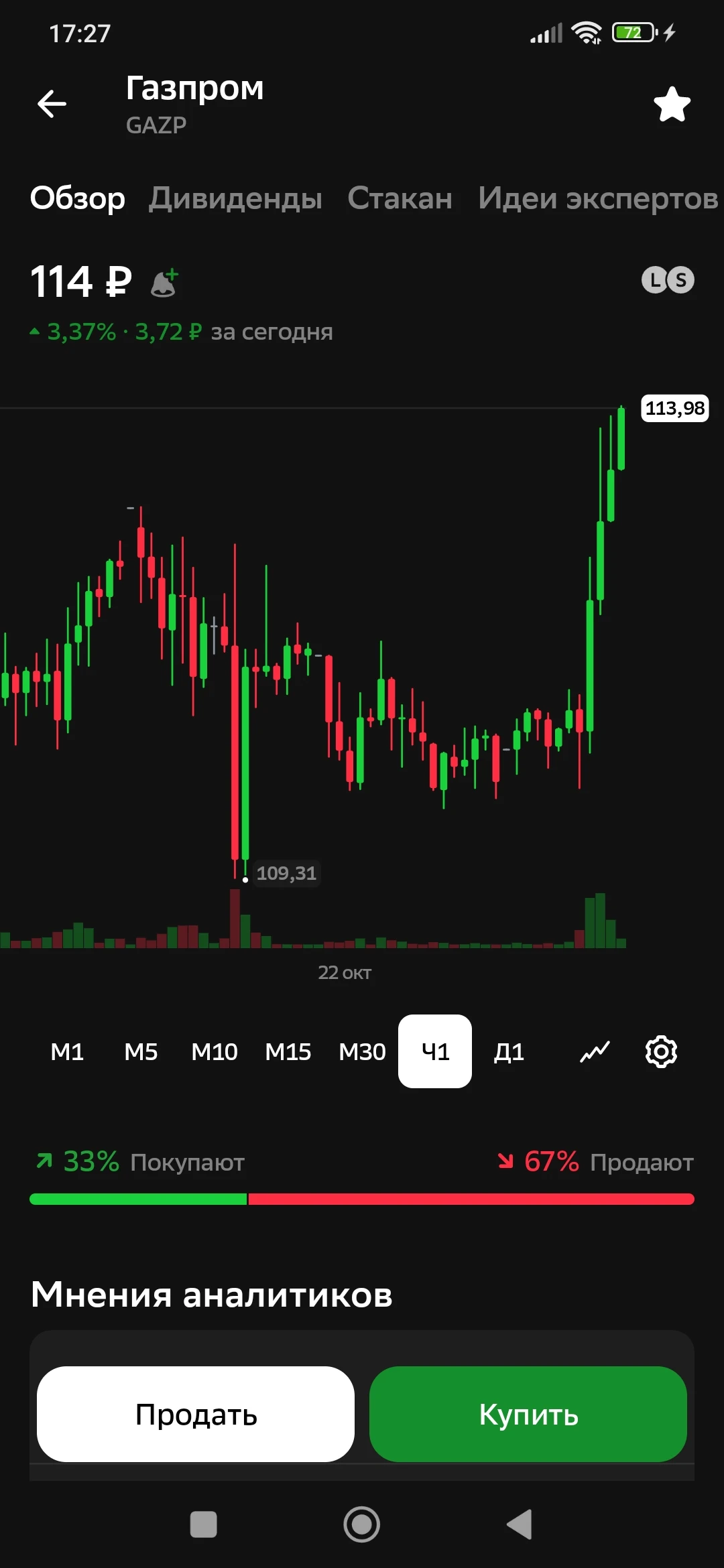Viewport: 724px width, 1568px height.
Task: Open recent apps via system square button
Action: (204, 1524)
